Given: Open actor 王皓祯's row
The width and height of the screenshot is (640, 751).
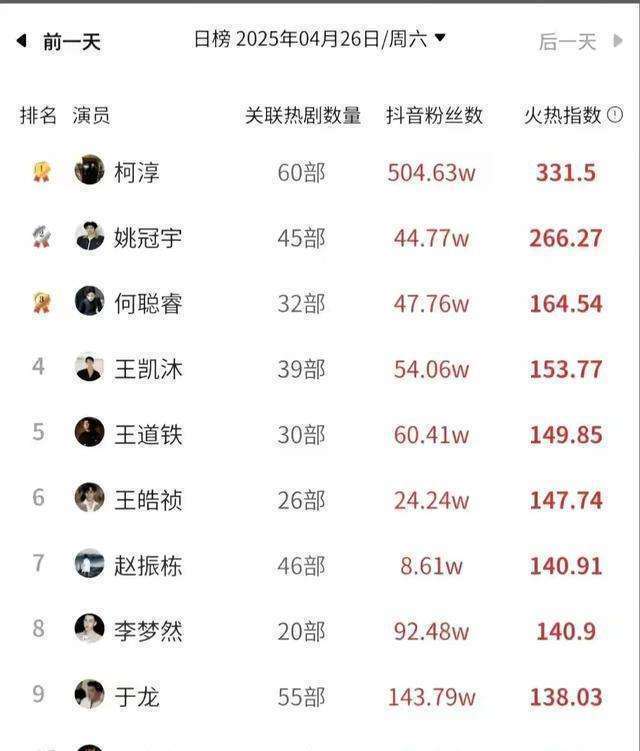Looking at the screenshot, I should click(x=320, y=501).
